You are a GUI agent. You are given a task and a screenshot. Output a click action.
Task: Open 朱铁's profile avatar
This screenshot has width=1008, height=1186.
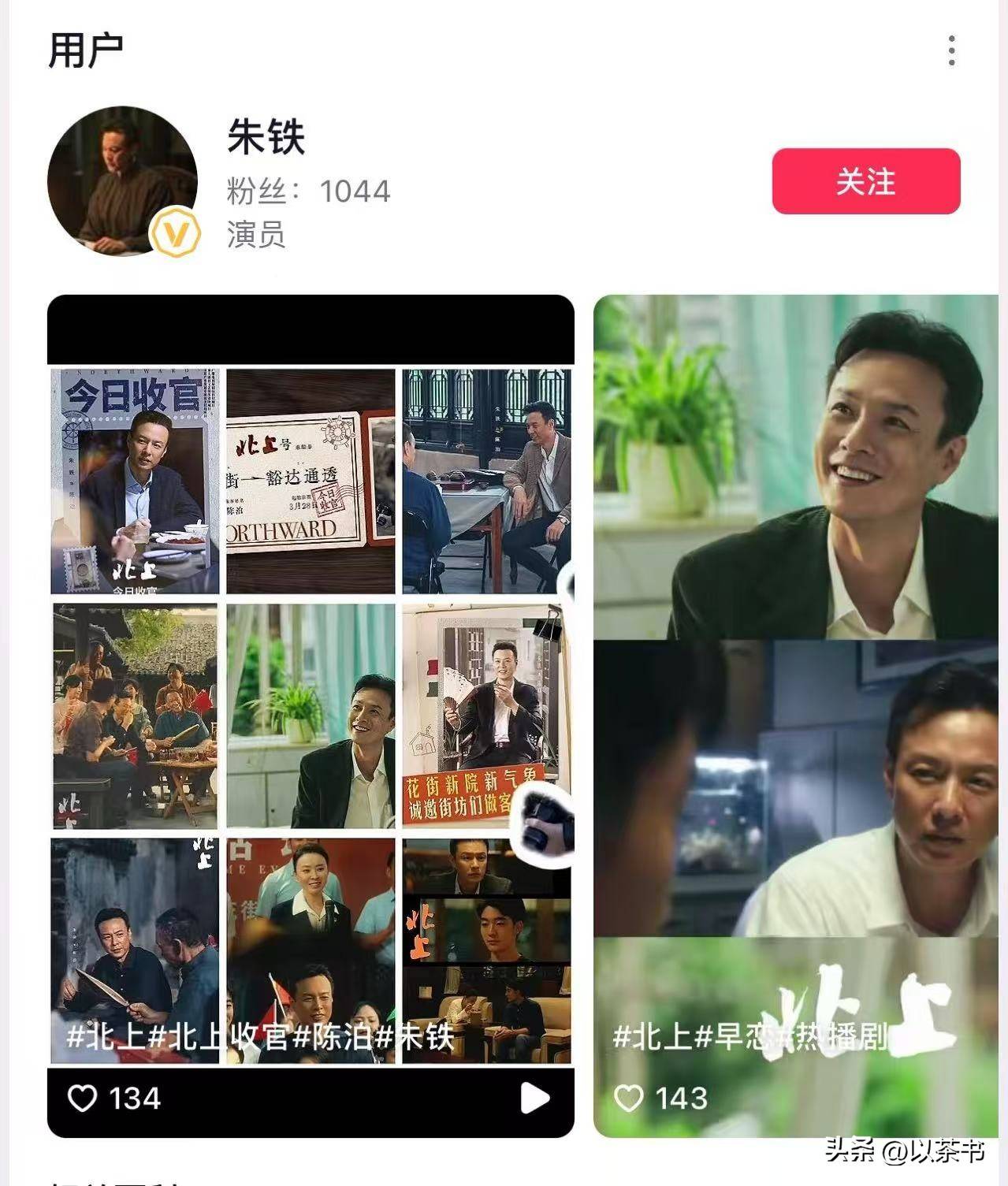coord(122,181)
